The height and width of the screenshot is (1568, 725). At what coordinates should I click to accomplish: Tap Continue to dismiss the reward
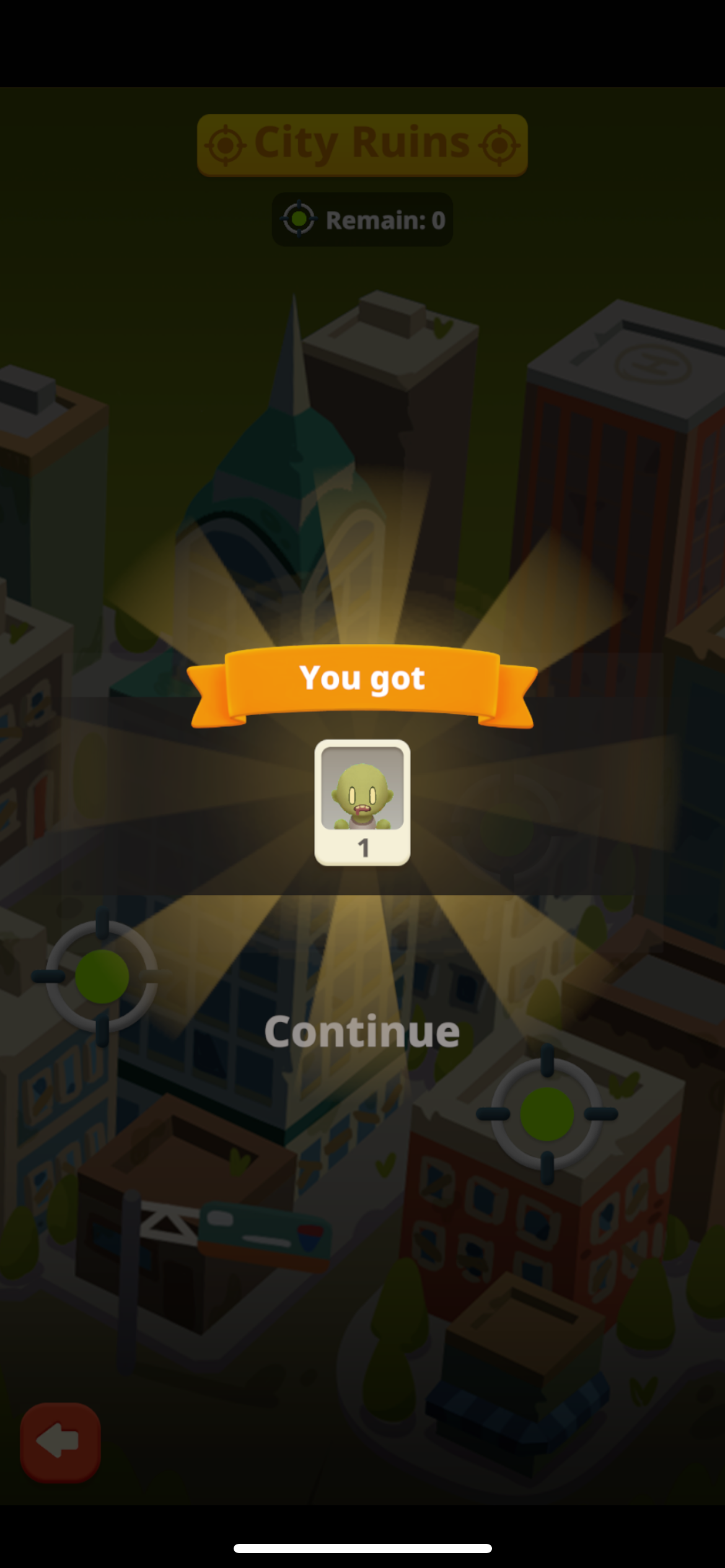(x=362, y=1032)
